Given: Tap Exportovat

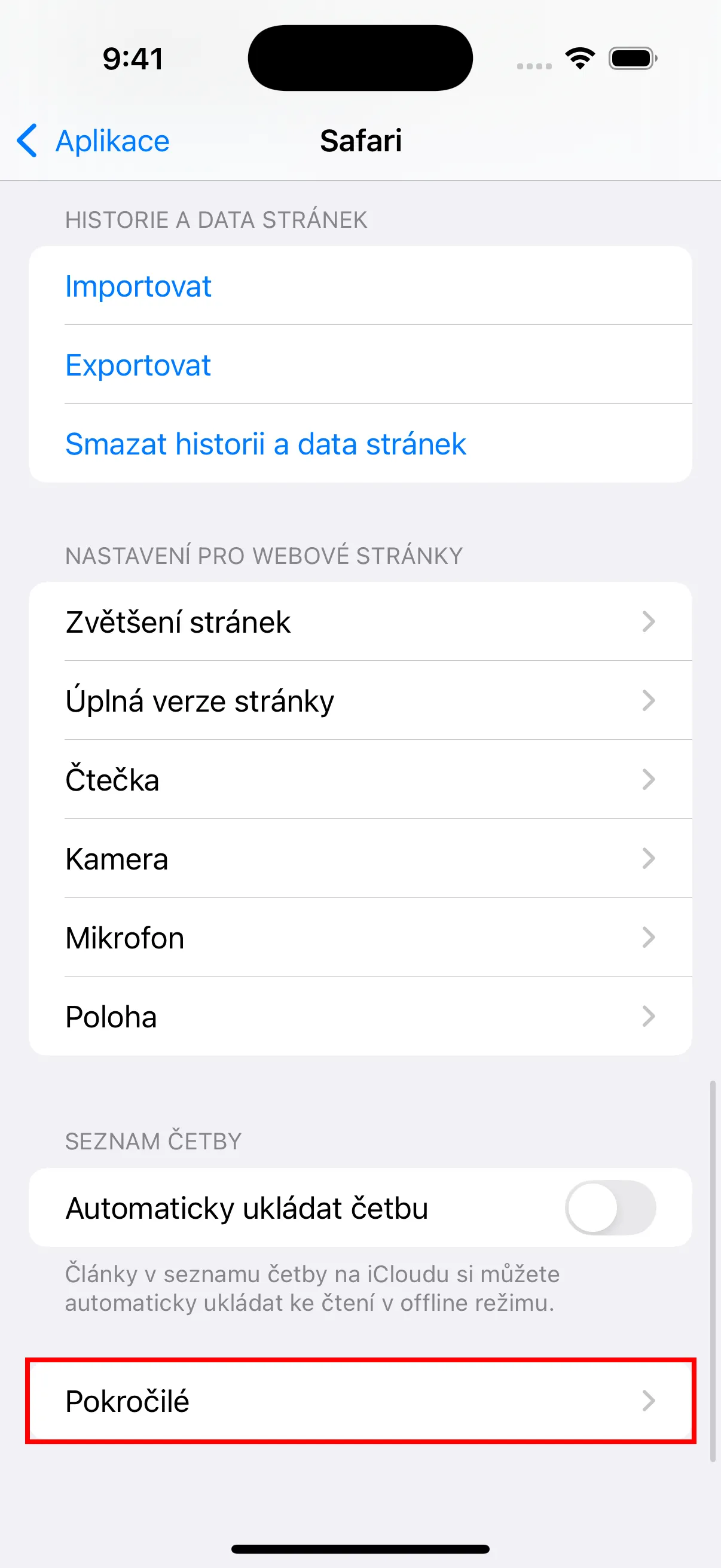Looking at the screenshot, I should click(x=138, y=365).
